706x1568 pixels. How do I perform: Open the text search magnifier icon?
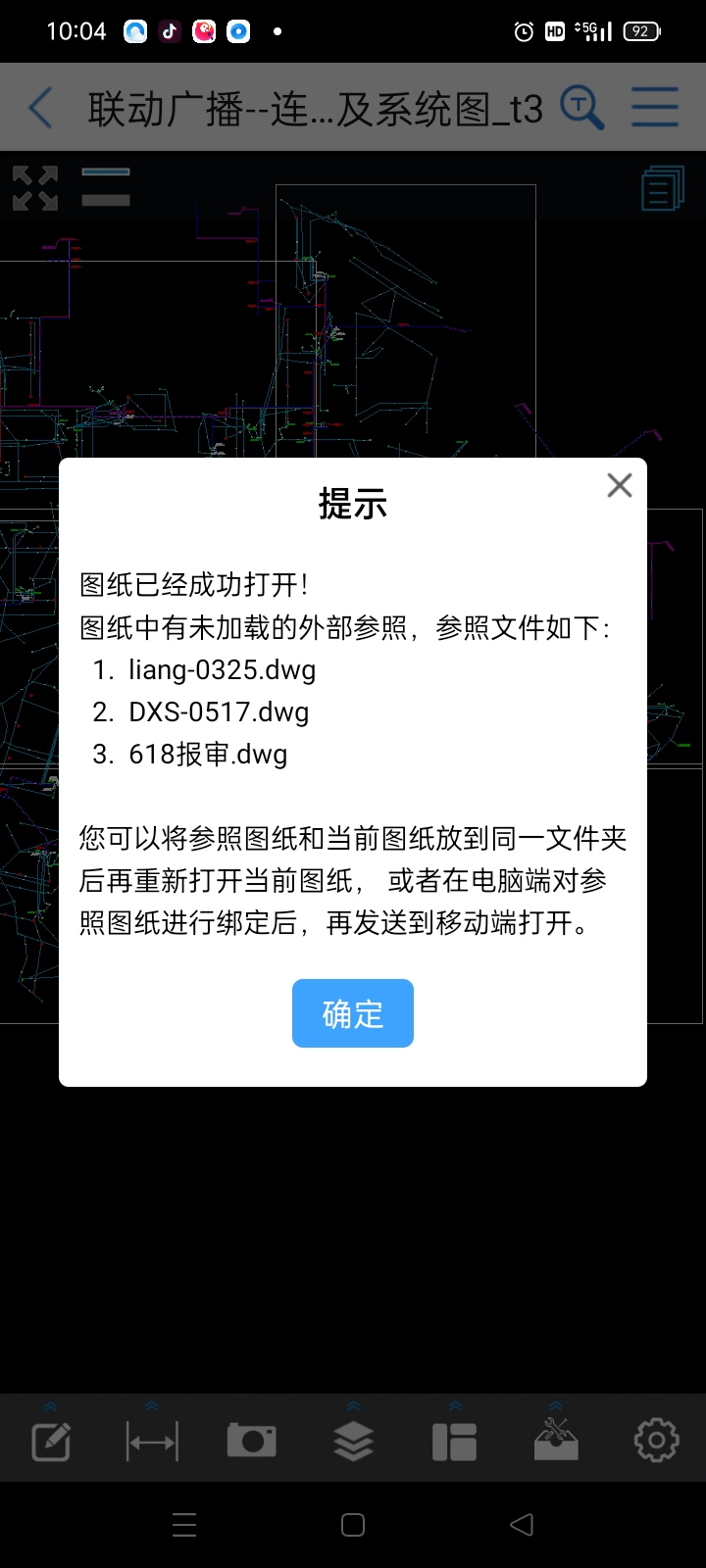pos(581,107)
